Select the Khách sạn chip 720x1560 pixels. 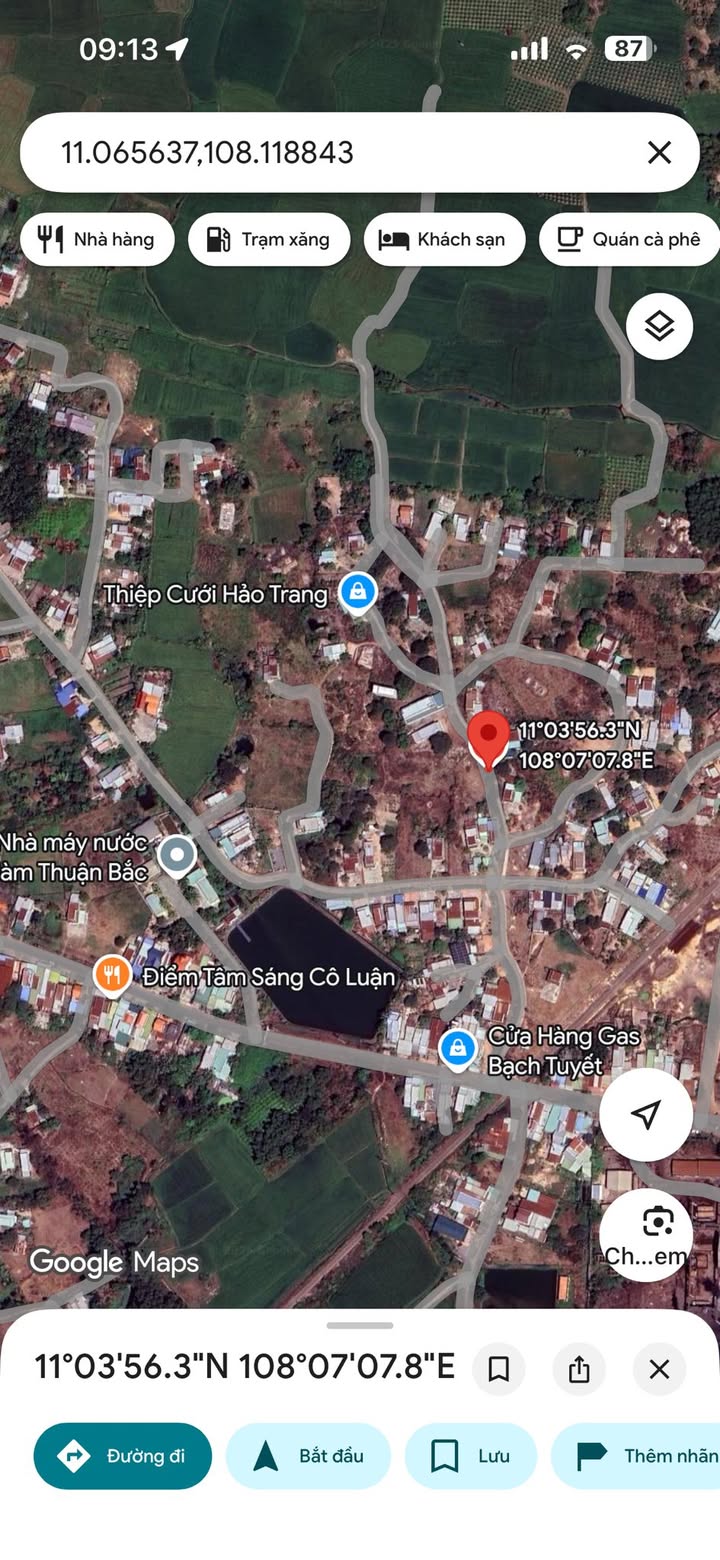pos(444,239)
